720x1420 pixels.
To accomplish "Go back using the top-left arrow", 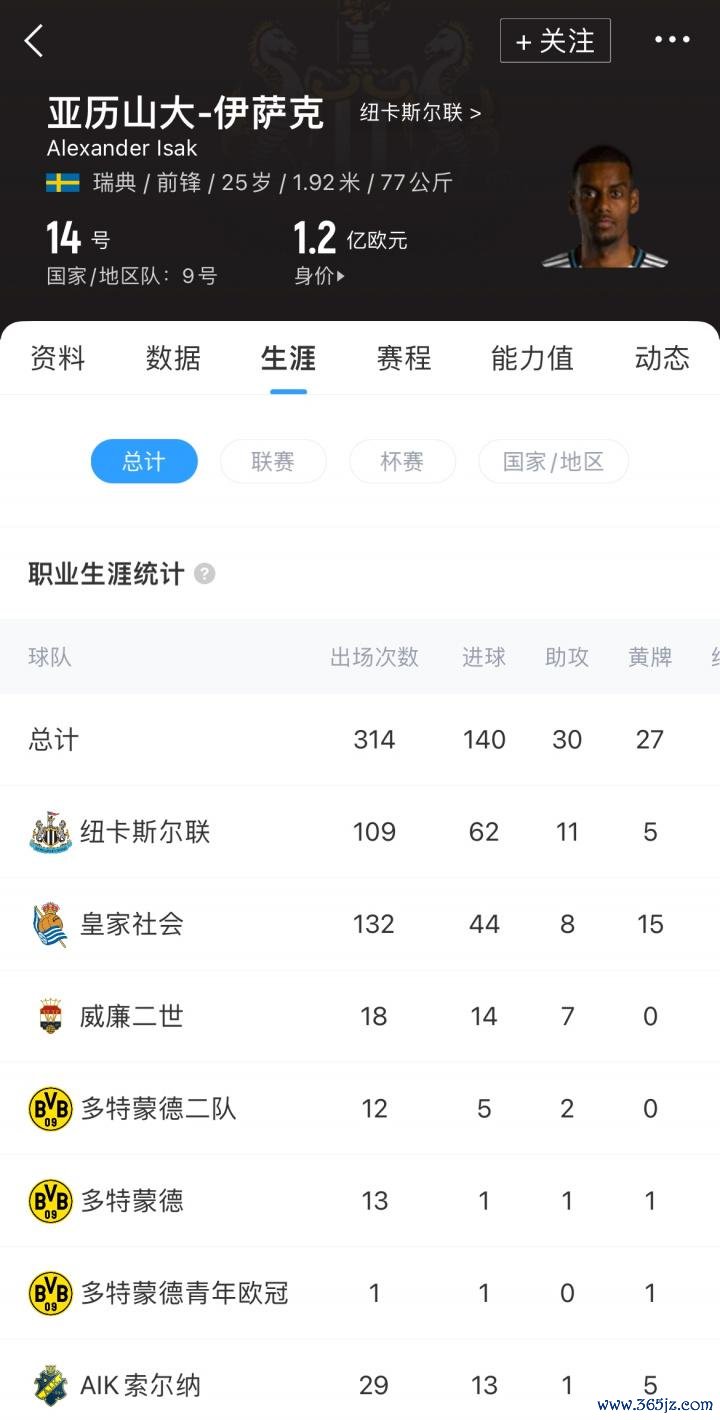I will pyautogui.click(x=34, y=41).
